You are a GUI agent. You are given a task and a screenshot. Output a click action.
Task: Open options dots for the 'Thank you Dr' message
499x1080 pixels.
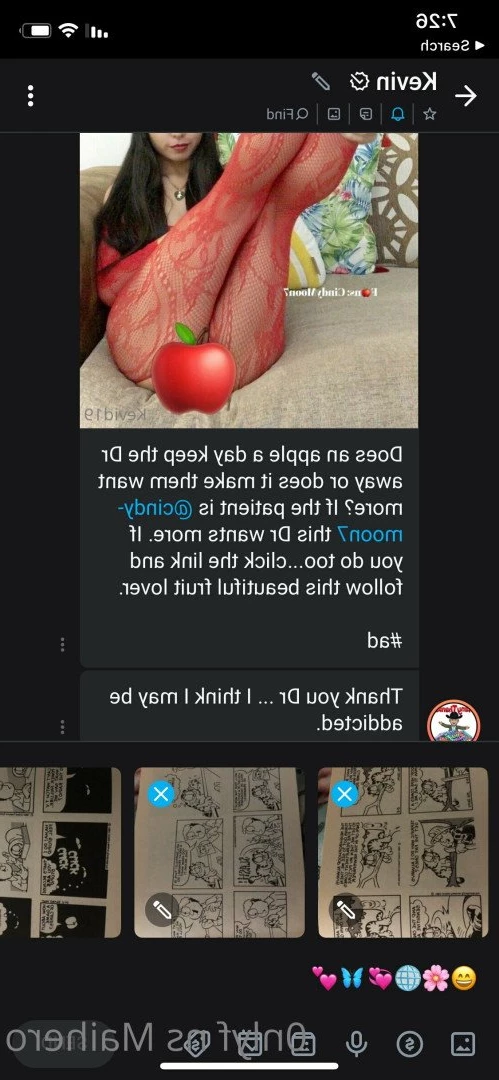[63, 727]
